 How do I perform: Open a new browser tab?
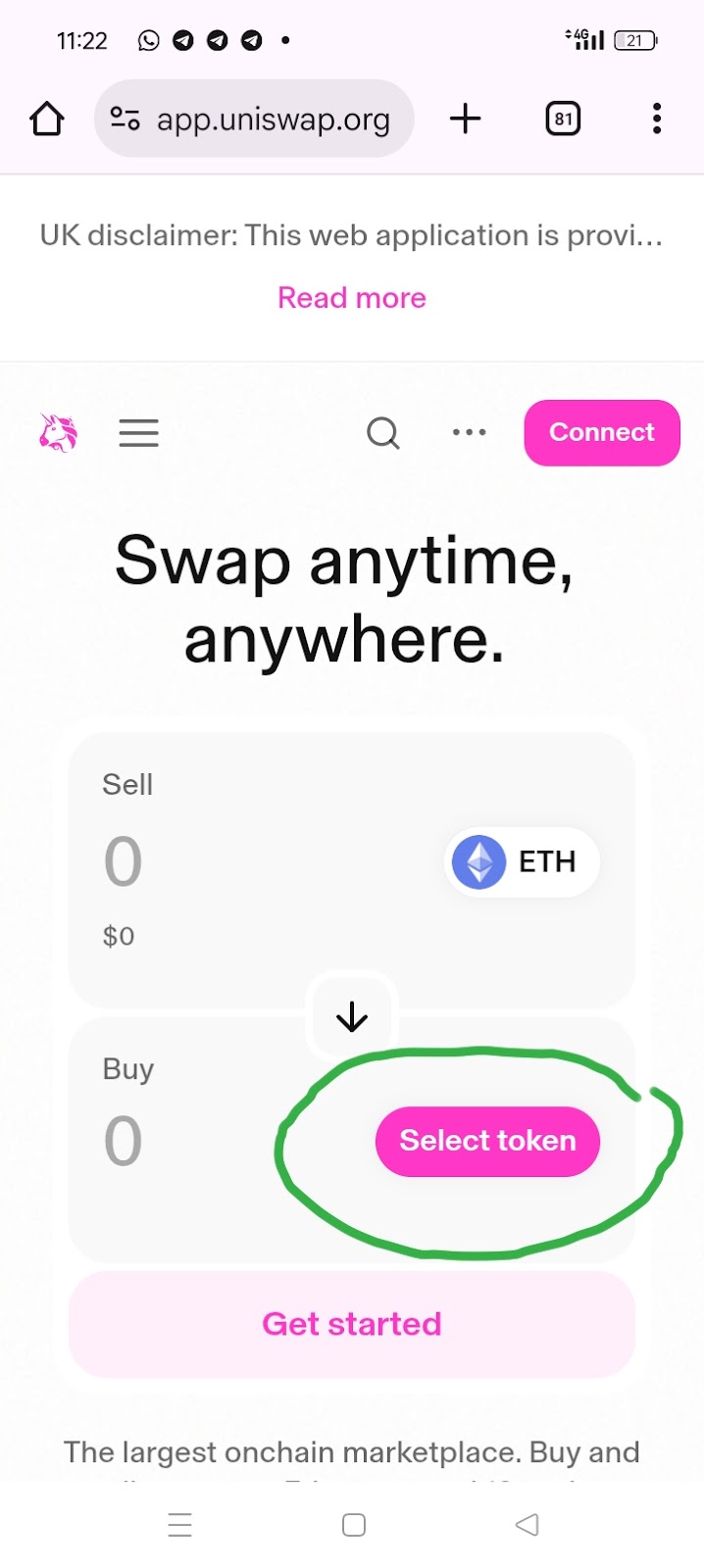(x=465, y=119)
